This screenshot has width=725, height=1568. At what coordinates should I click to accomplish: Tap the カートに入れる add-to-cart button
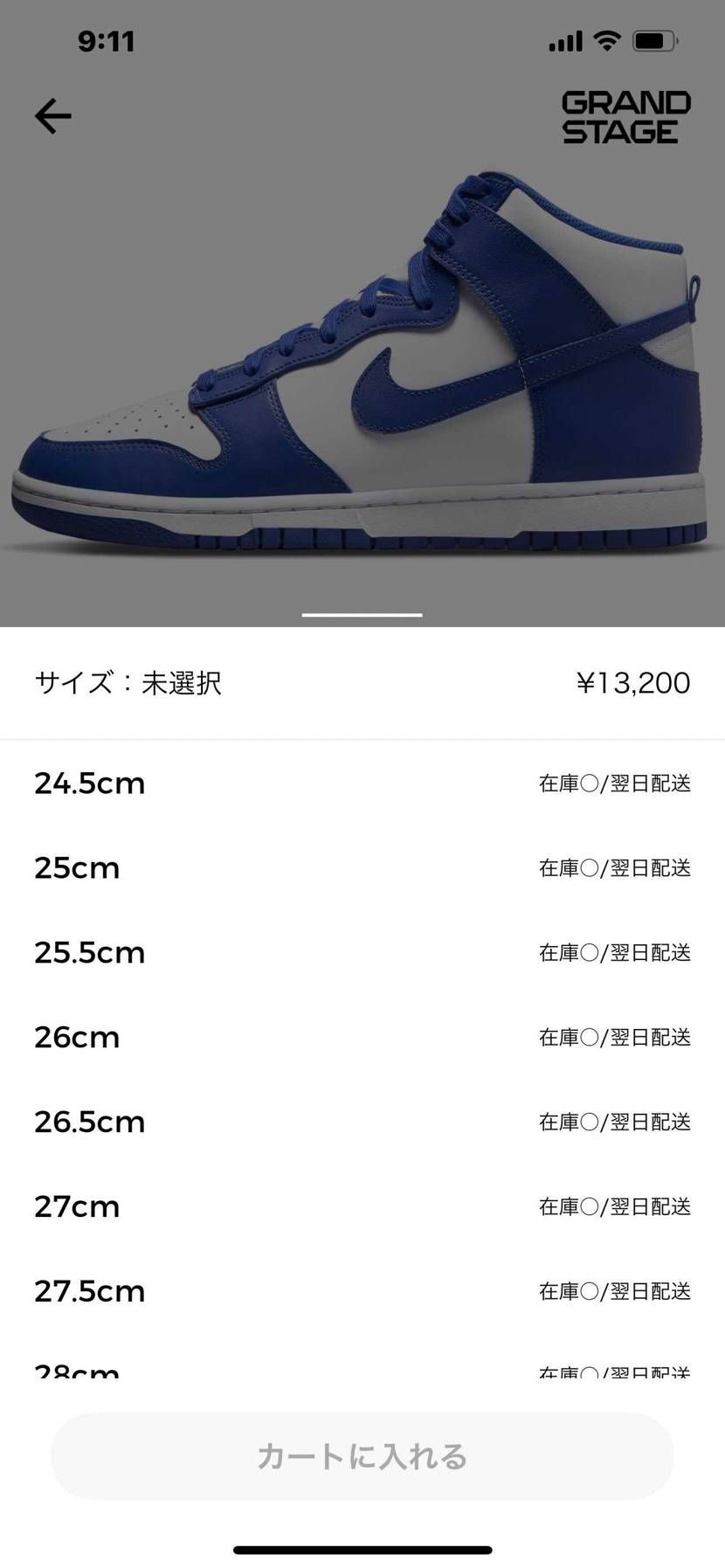coord(362,1455)
